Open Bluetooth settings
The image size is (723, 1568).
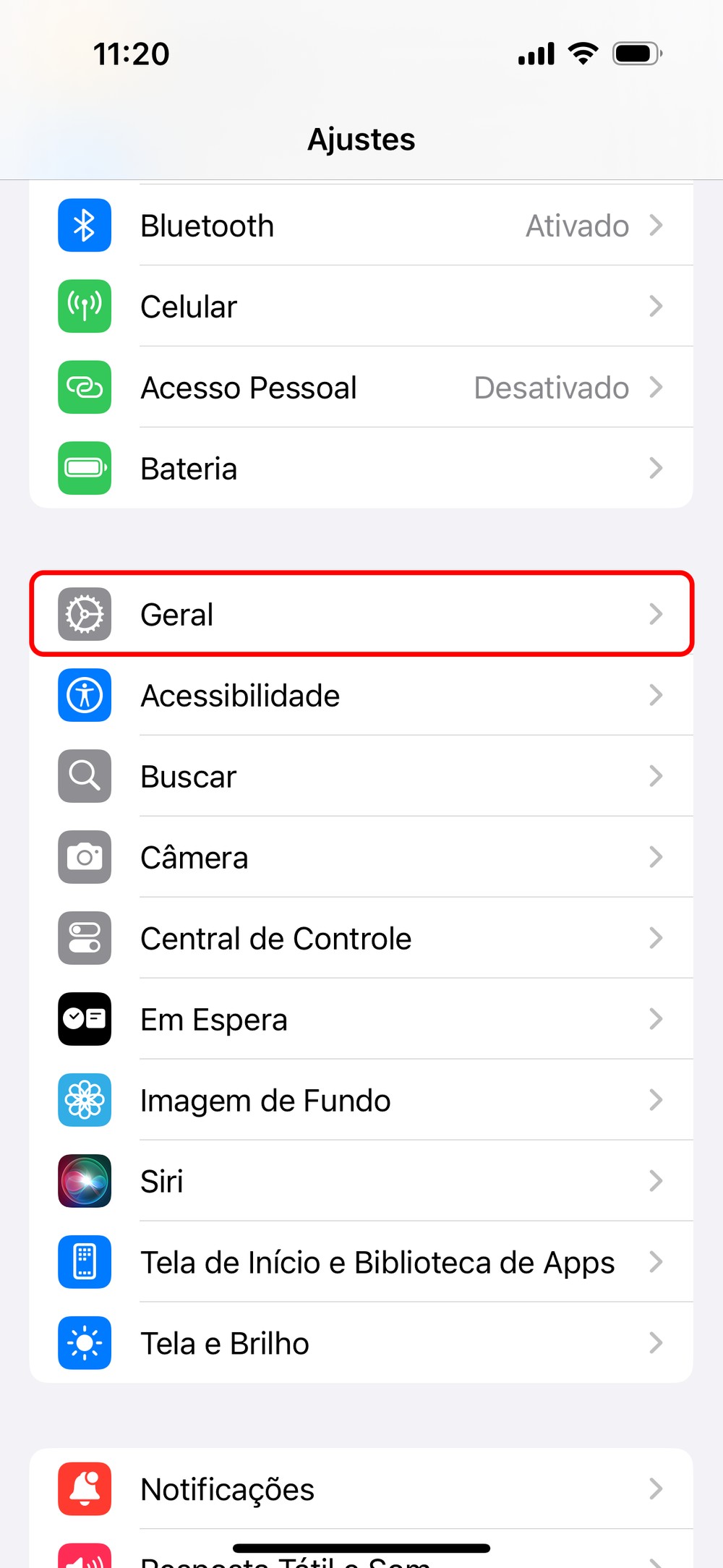coord(361,226)
